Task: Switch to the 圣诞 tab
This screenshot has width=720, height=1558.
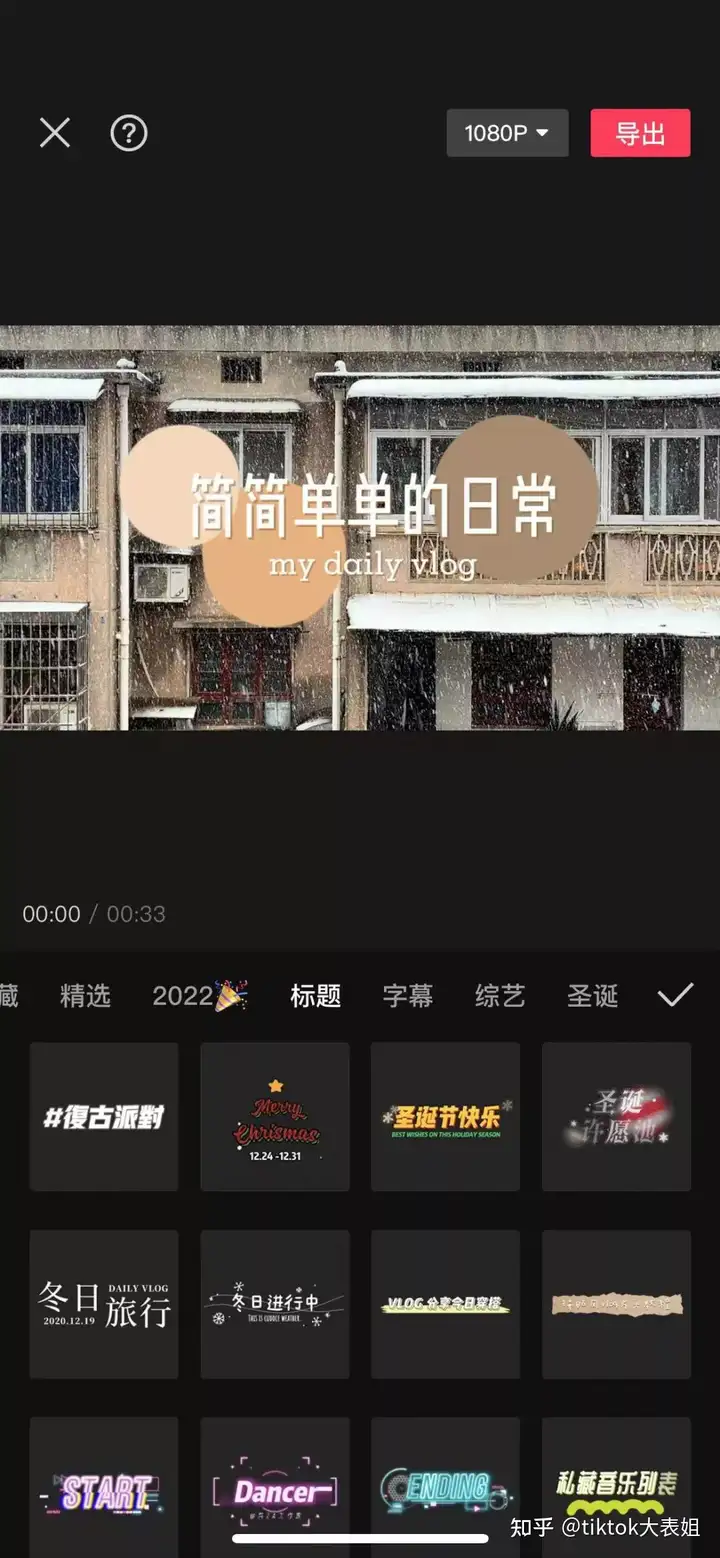Action: pyautogui.click(x=592, y=996)
